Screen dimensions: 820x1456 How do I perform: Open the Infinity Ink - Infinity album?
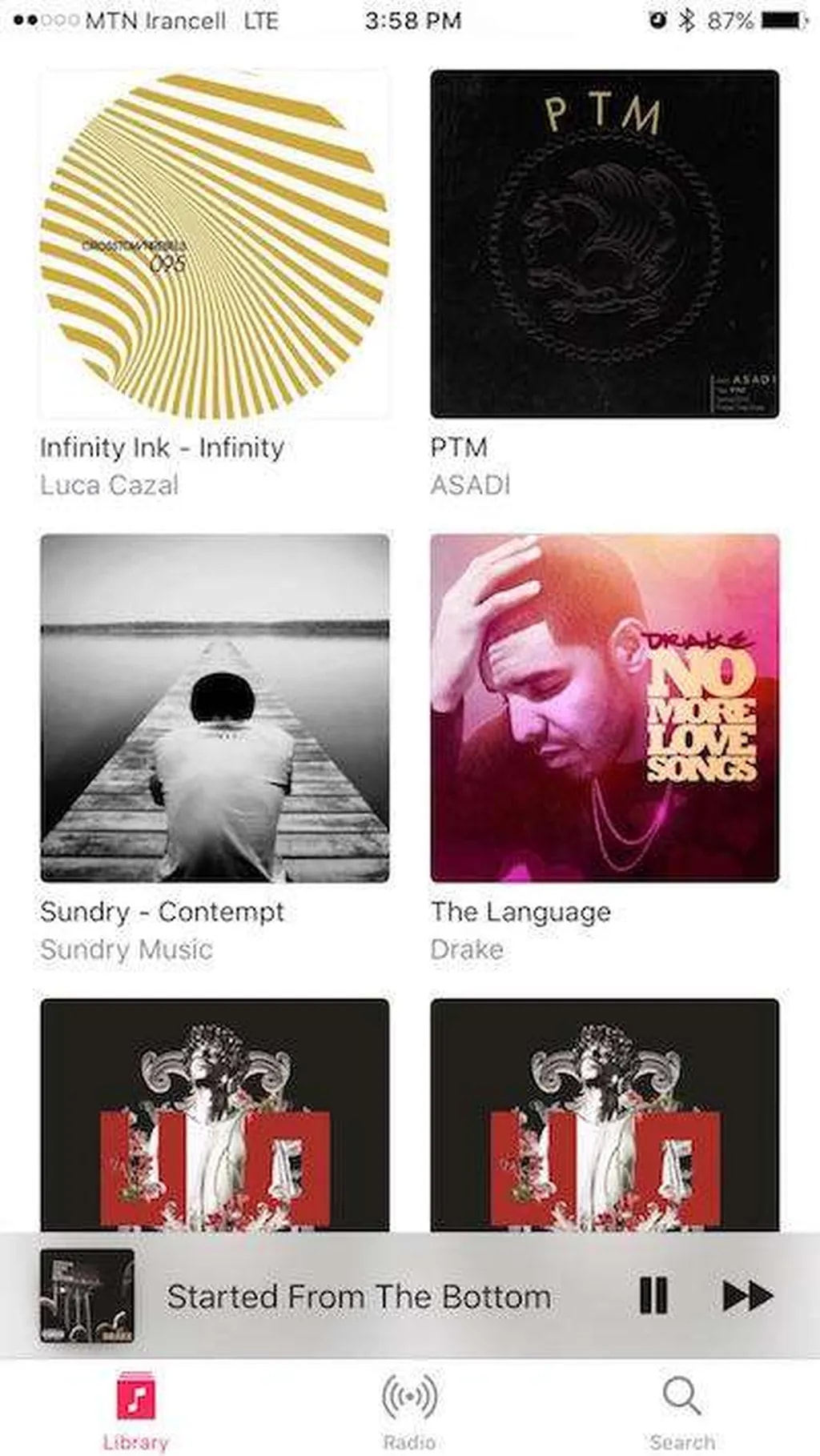point(215,244)
